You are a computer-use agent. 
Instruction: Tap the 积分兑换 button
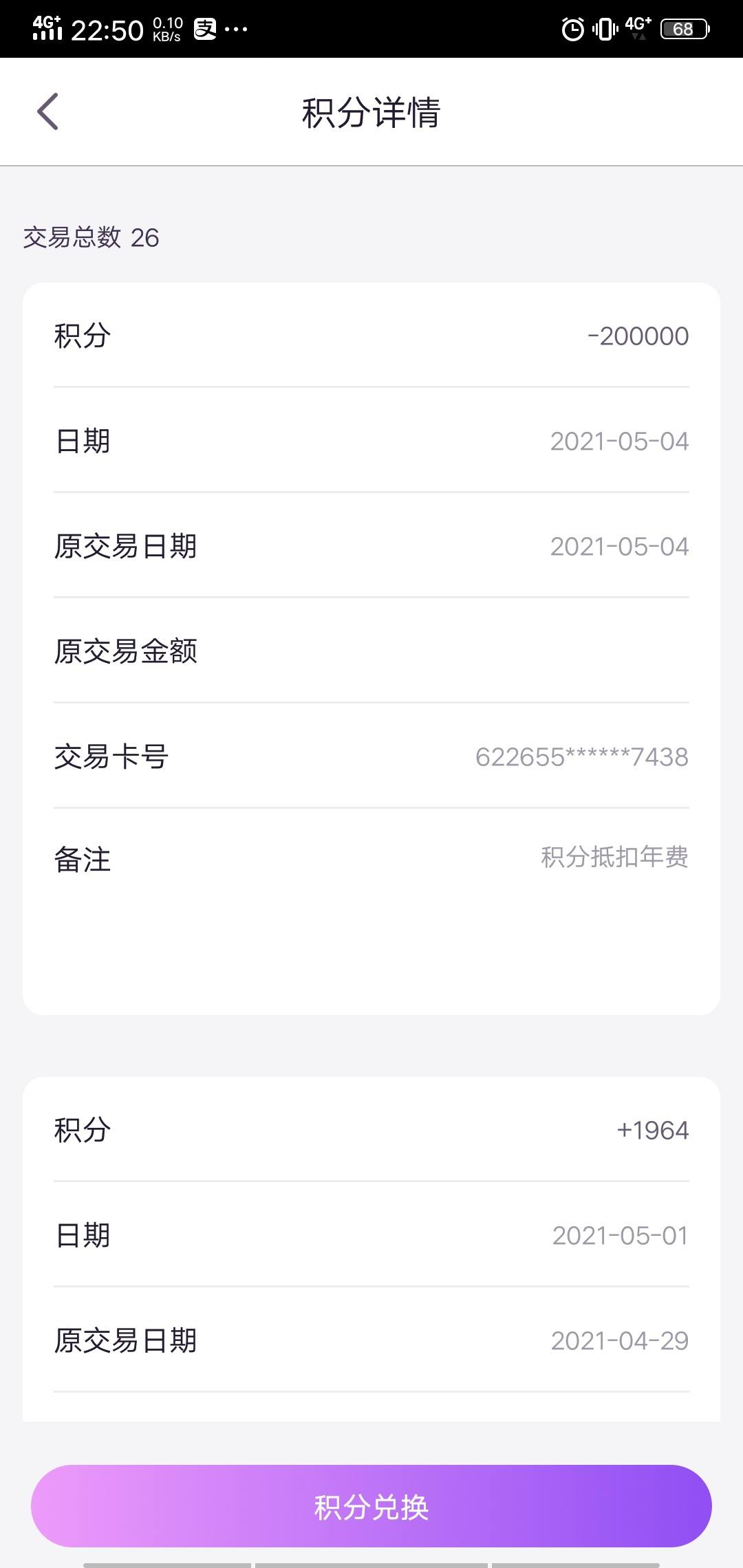(x=371, y=1506)
